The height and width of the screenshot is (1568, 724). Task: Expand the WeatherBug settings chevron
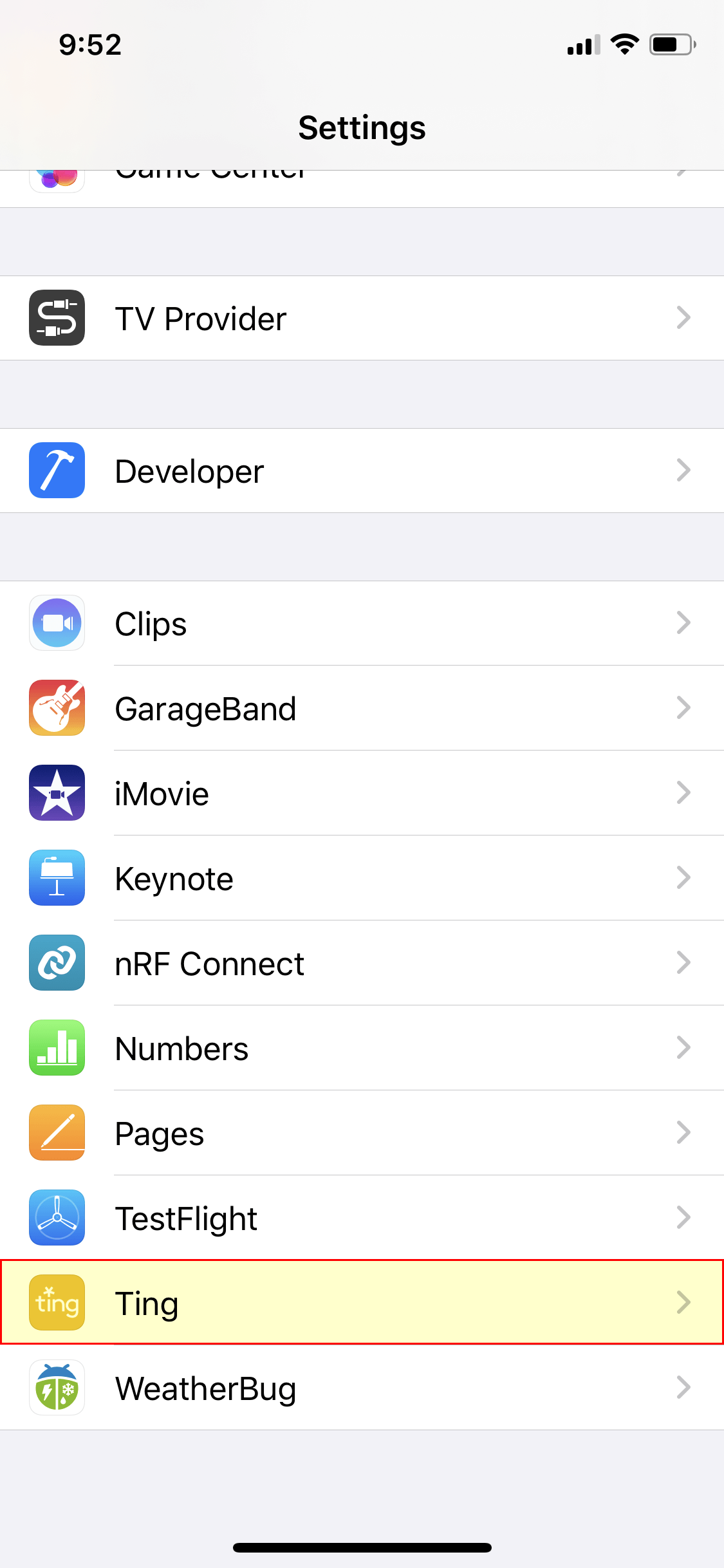pos(684,1387)
